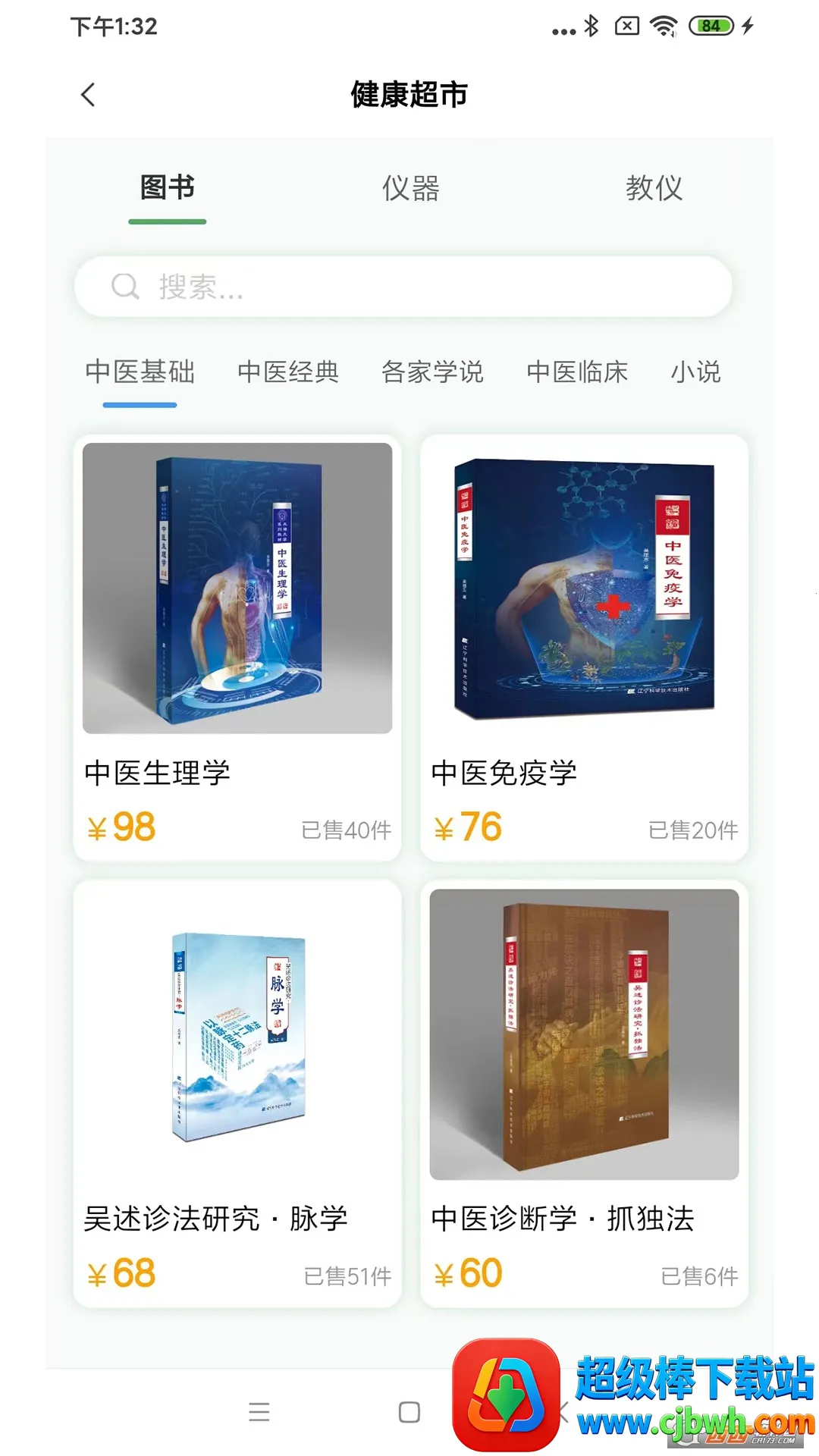Image resolution: width=819 pixels, height=1456 pixels.
Task: Select the 各家学说 category
Action: (x=432, y=372)
